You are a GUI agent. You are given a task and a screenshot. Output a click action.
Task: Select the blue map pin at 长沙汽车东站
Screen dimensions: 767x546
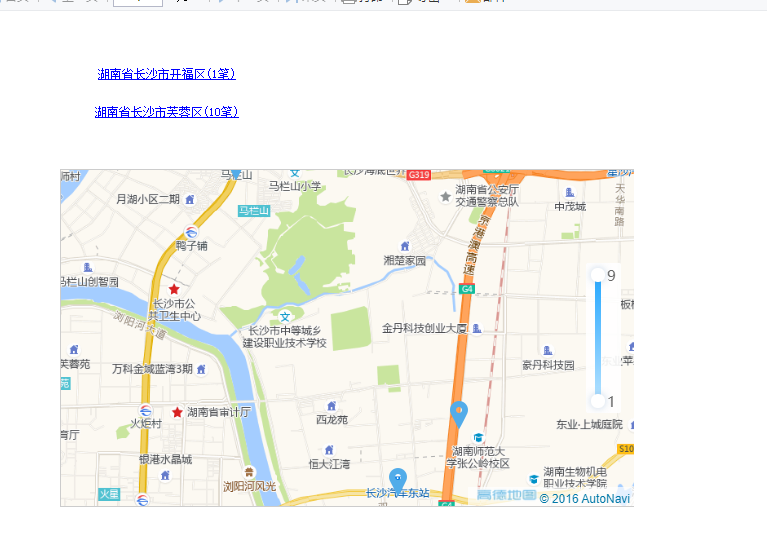(x=398, y=479)
